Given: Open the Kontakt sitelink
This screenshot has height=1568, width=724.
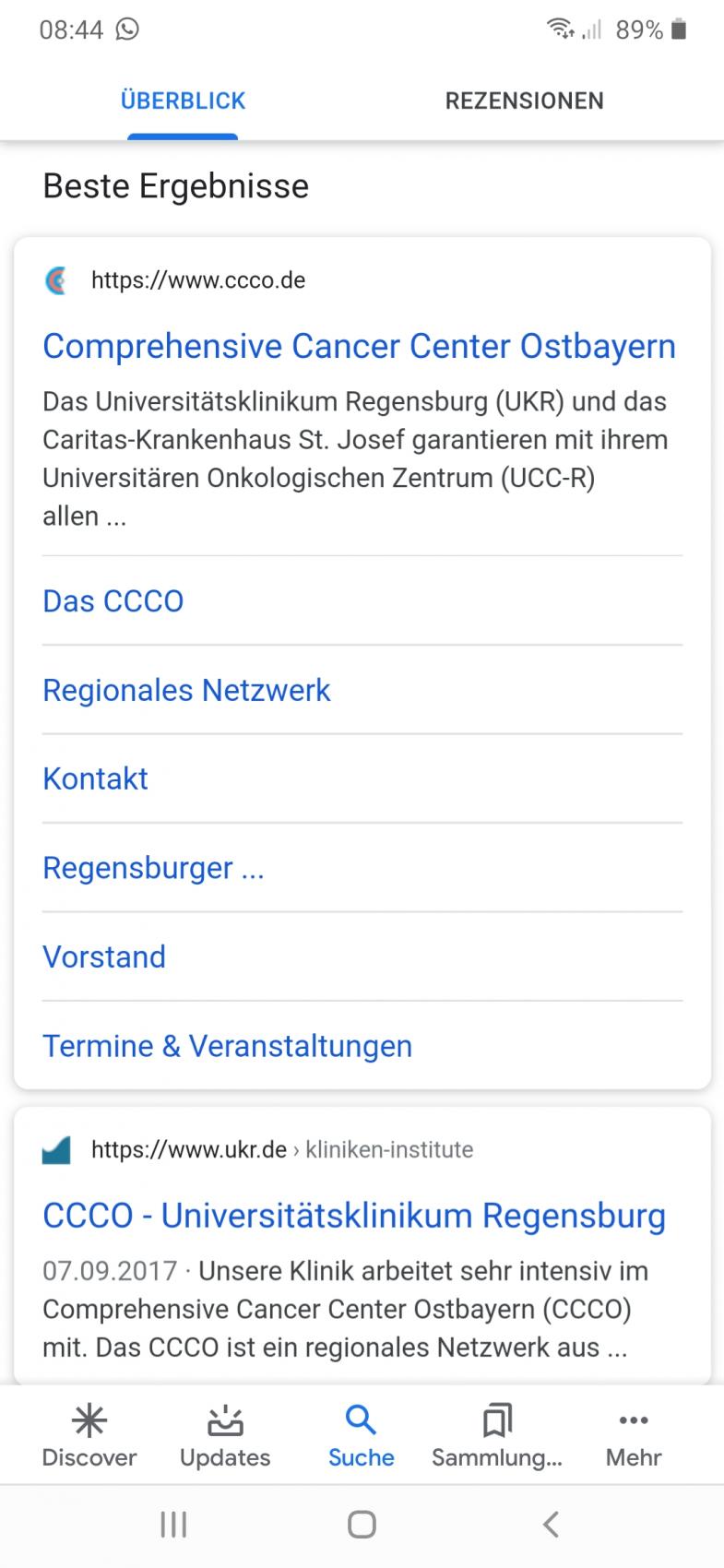Looking at the screenshot, I should (x=95, y=779).
